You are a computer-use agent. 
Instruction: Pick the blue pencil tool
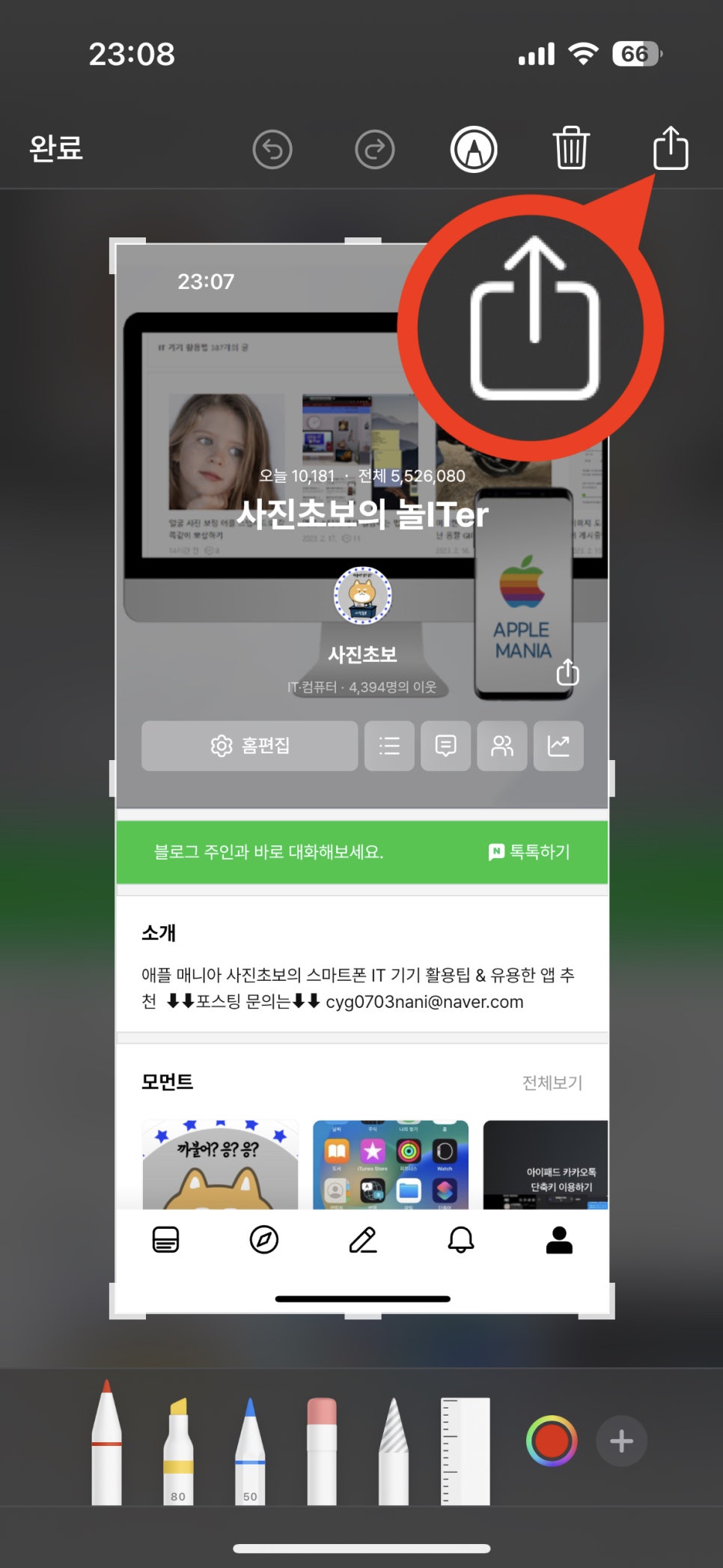click(x=250, y=1450)
